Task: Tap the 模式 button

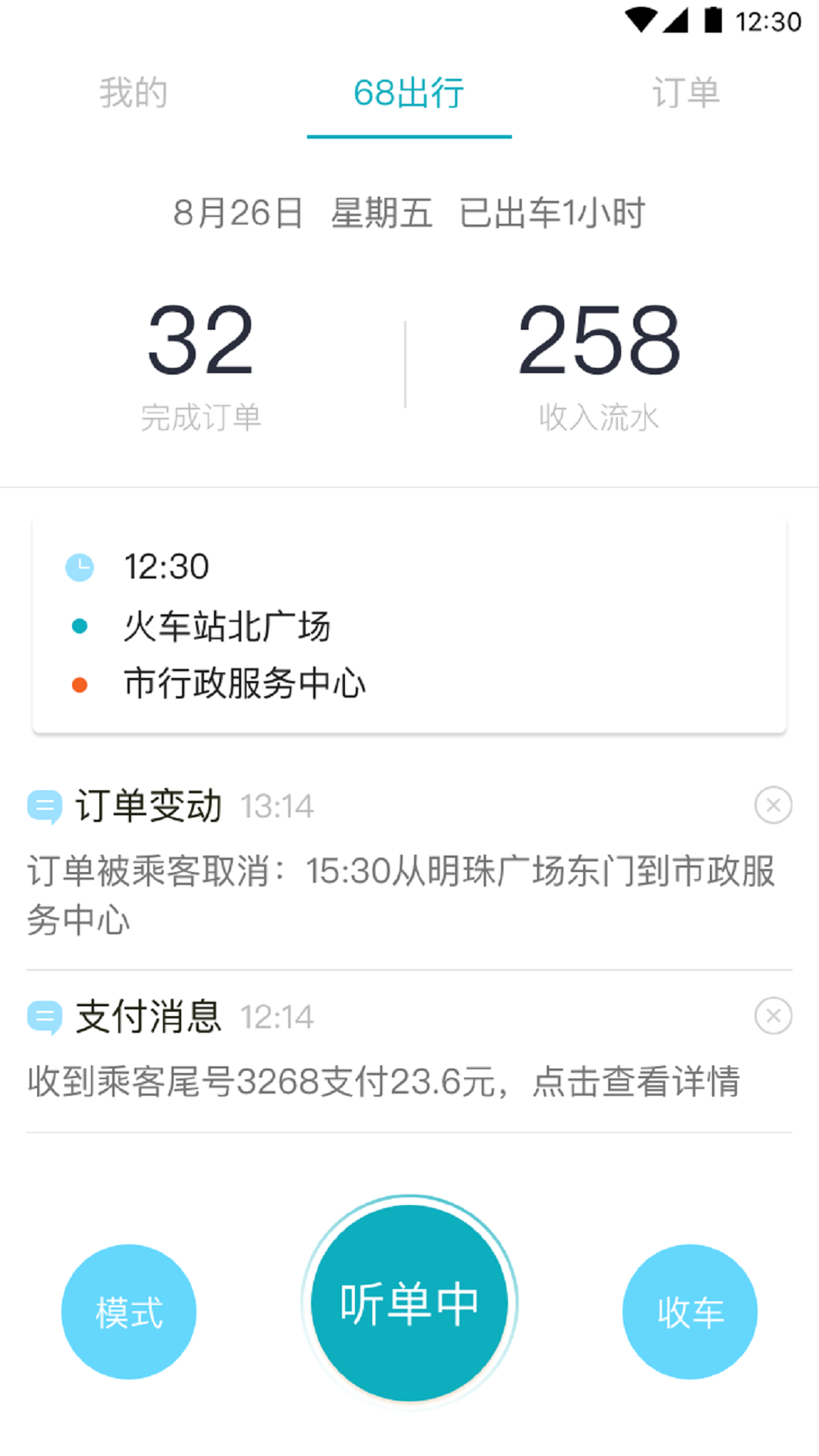Action: tap(129, 1312)
